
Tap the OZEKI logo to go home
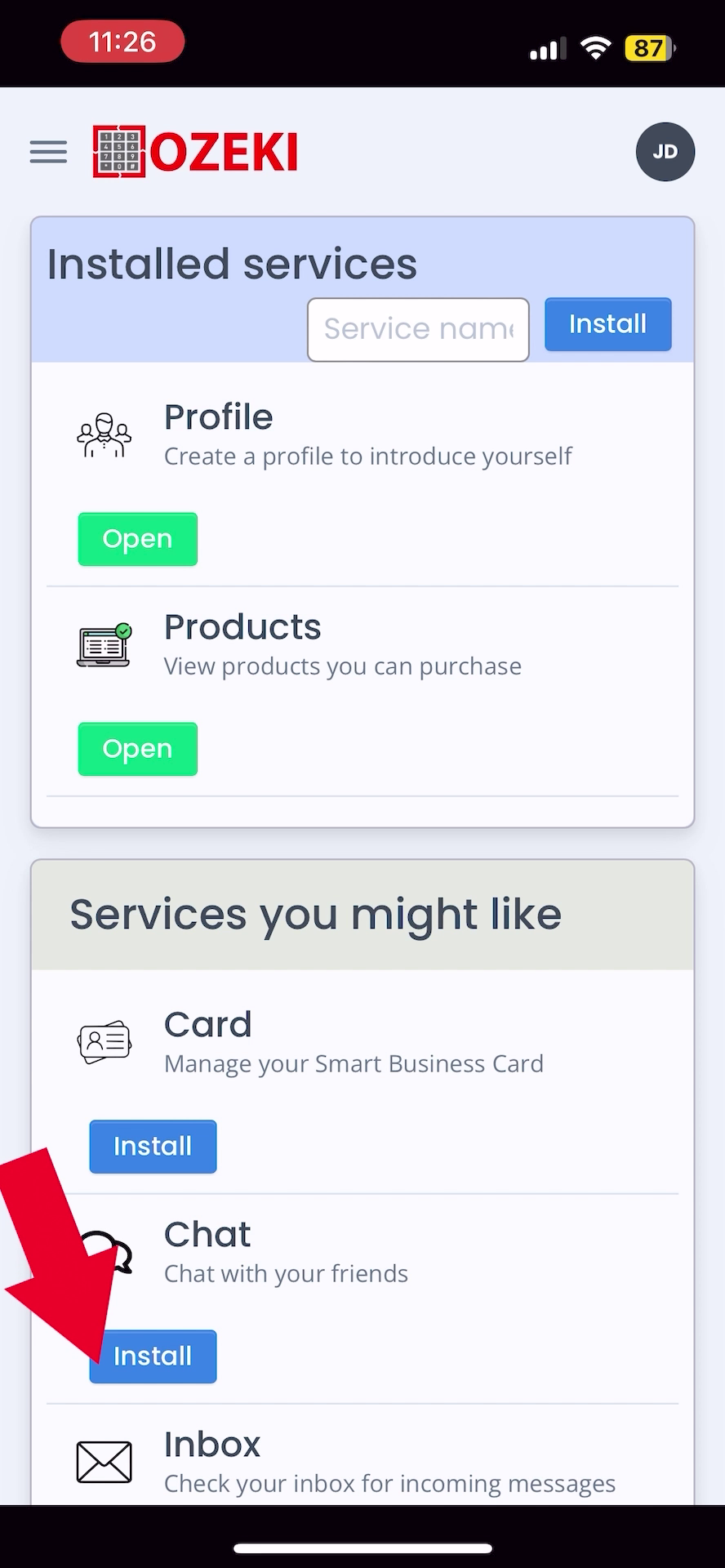point(196,152)
